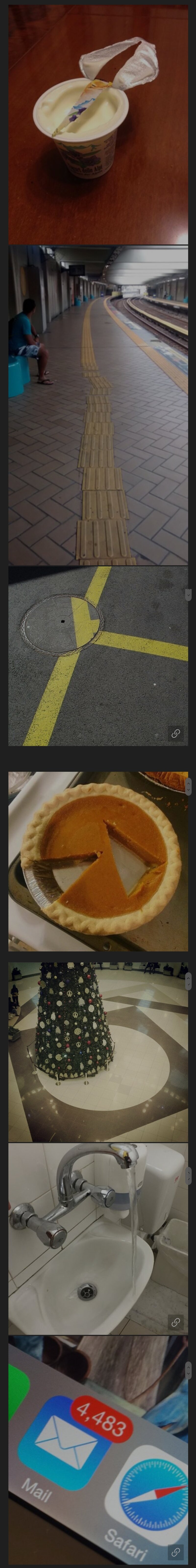The image size is (196, 1568).
Task: Open the train platform photo
Action: click(98, 405)
